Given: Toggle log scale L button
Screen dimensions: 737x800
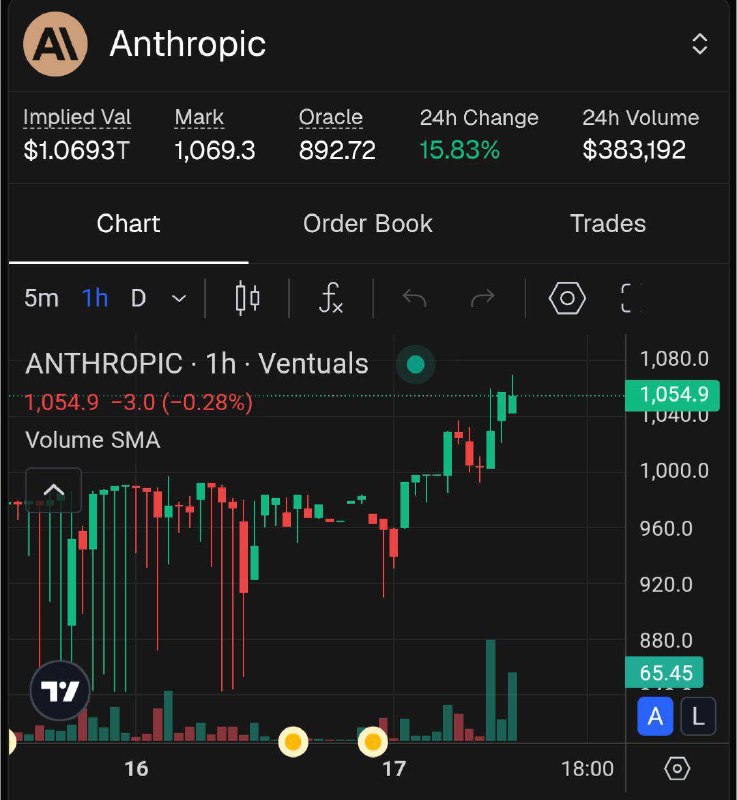Looking at the screenshot, I should 698,716.
